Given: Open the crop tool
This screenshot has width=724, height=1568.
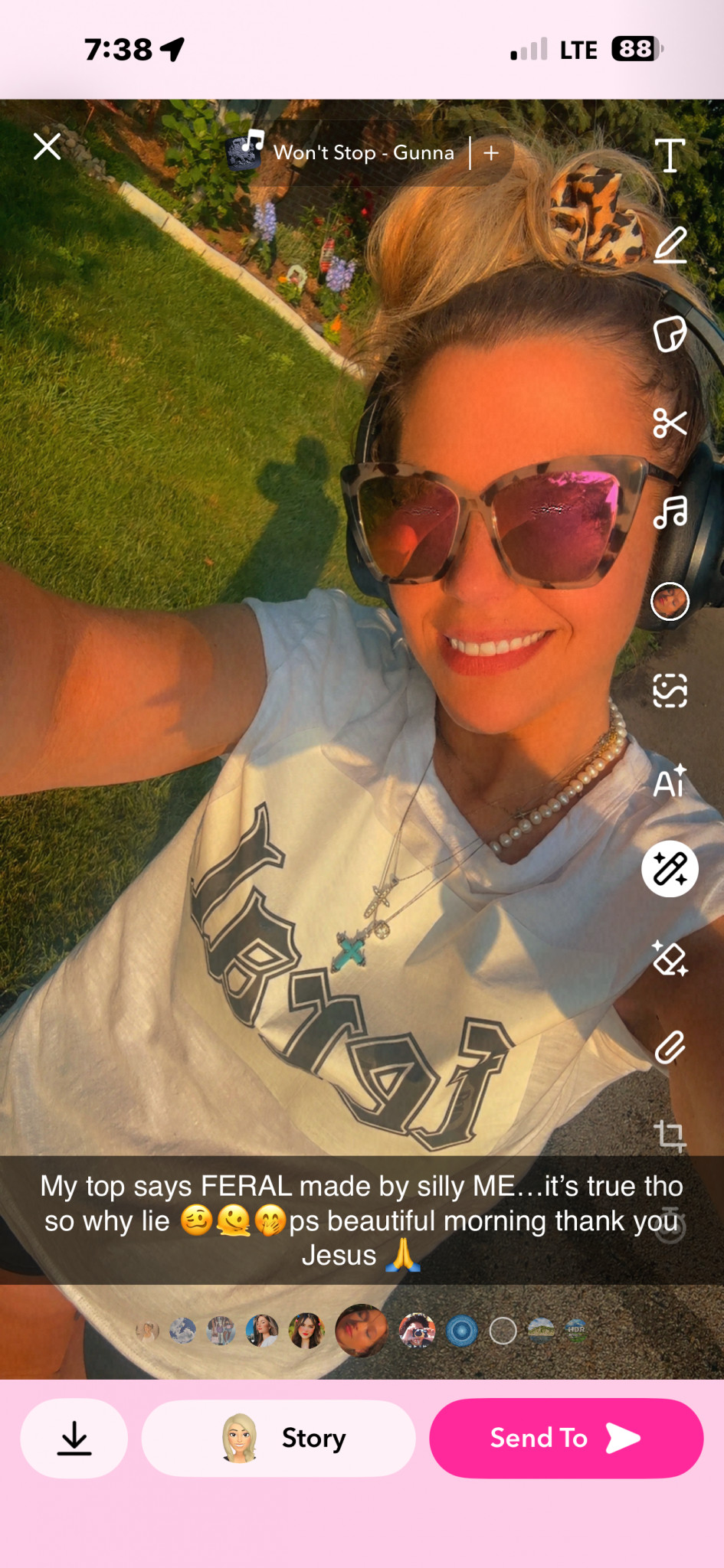Looking at the screenshot, I should click(x=670, y=1135).
